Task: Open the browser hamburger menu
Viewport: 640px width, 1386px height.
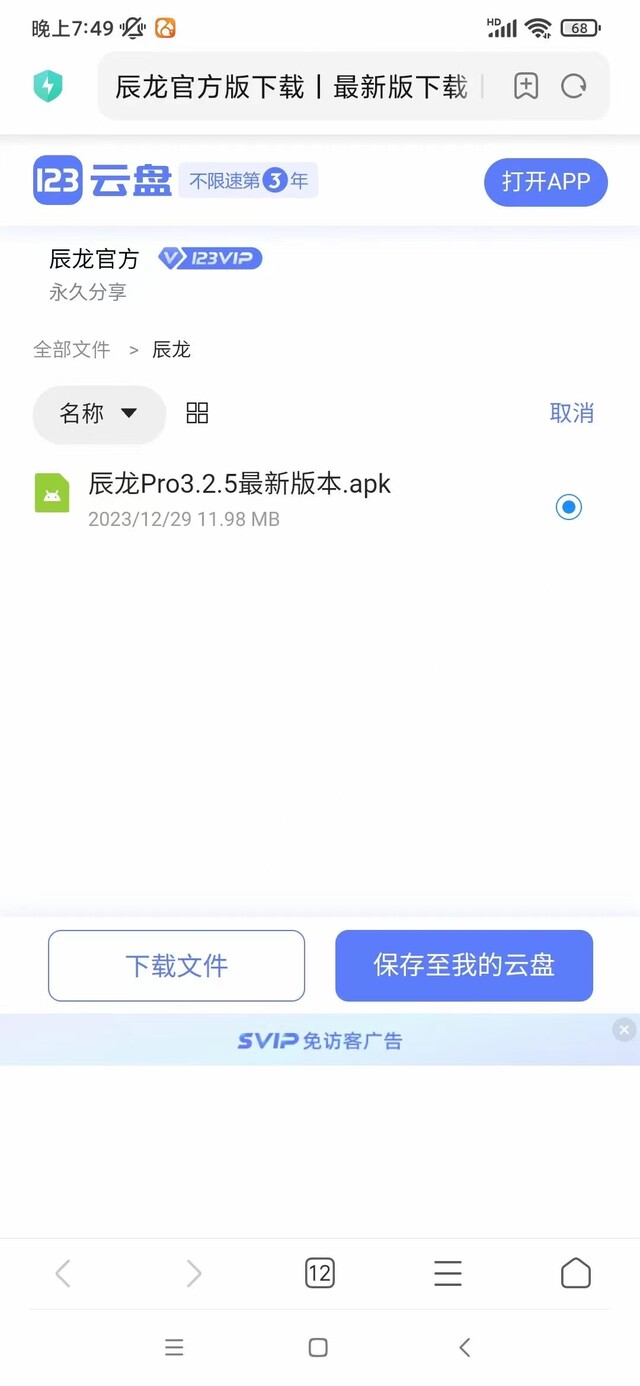Action: 448,1273
